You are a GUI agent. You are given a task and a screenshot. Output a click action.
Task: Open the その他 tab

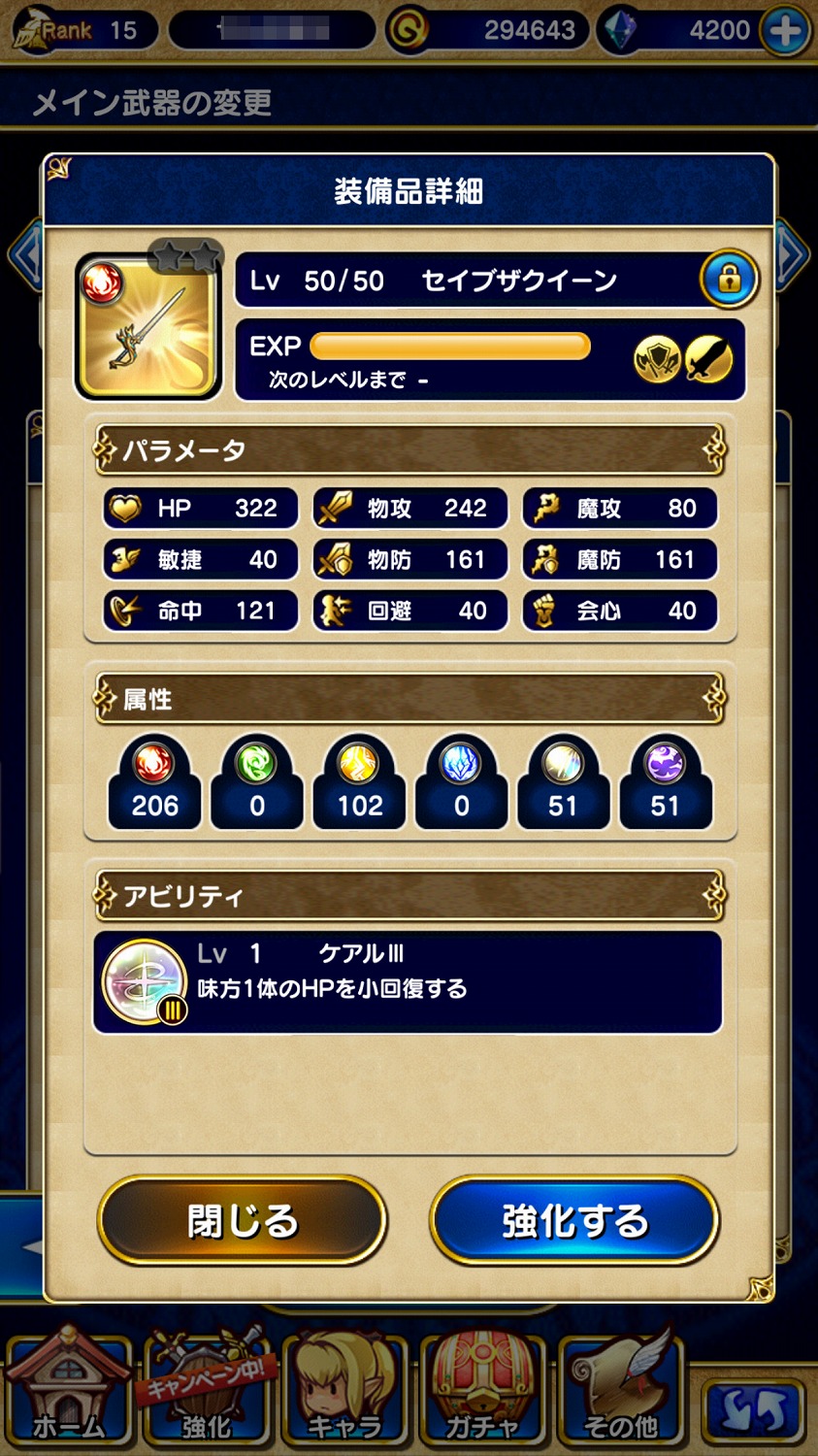(620, 1388)
